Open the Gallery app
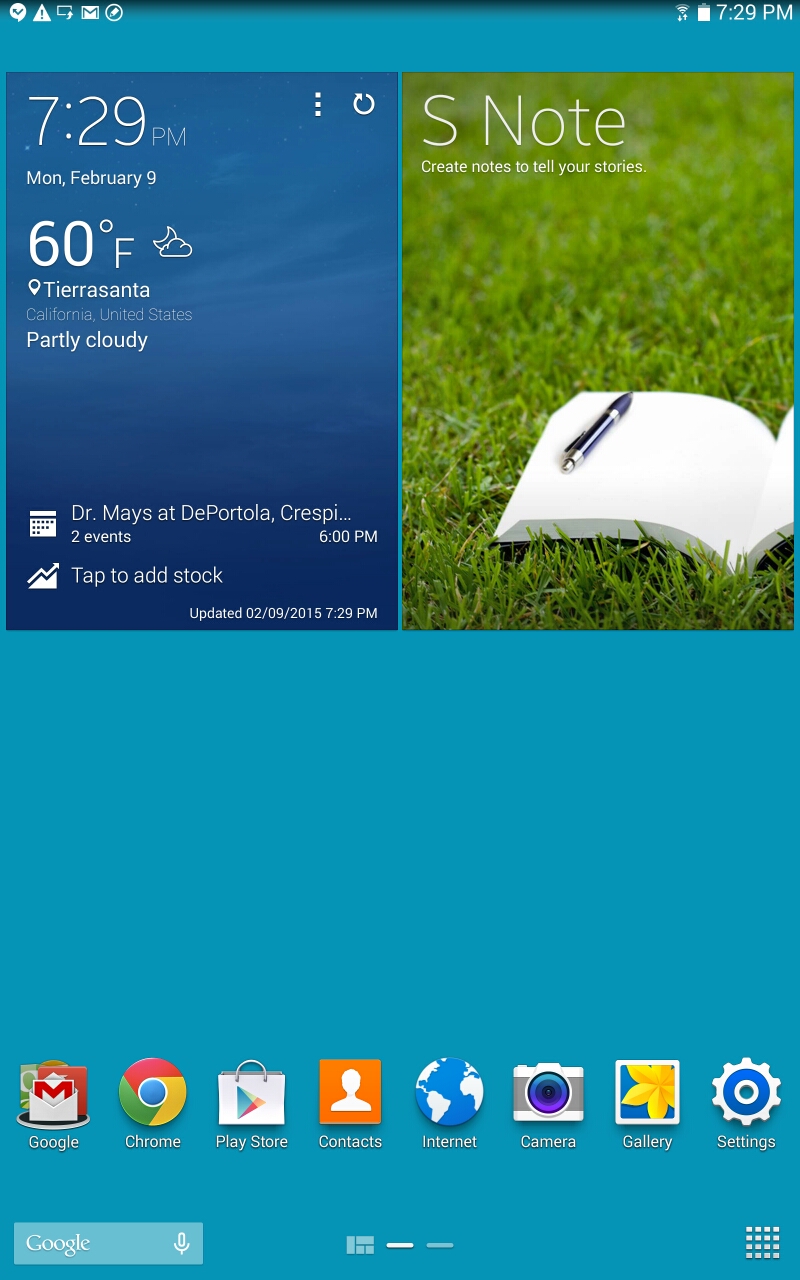800x1280 pixels. [647, 1105]
